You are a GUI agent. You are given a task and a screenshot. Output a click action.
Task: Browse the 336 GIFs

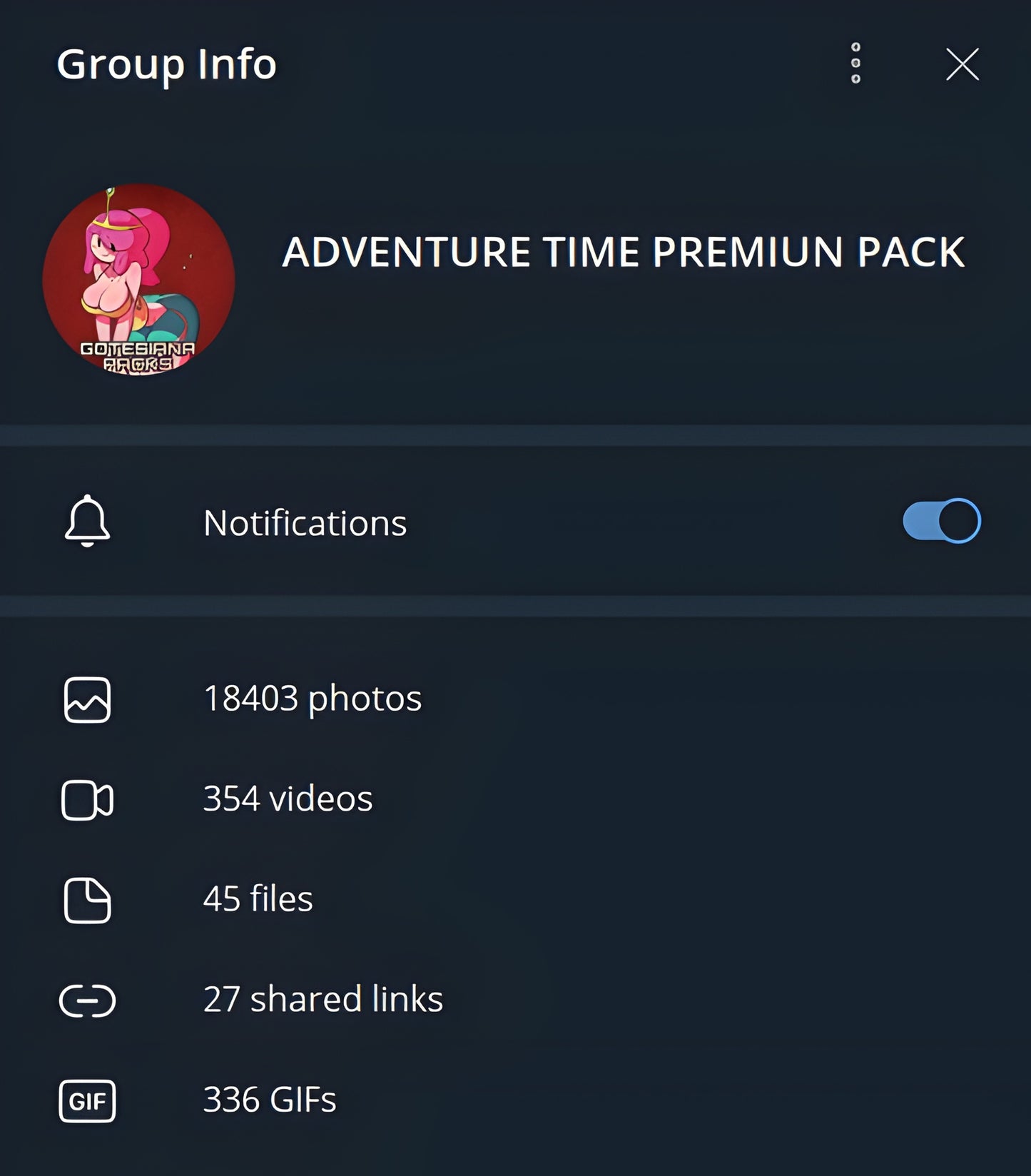(x=269, y=1100)
